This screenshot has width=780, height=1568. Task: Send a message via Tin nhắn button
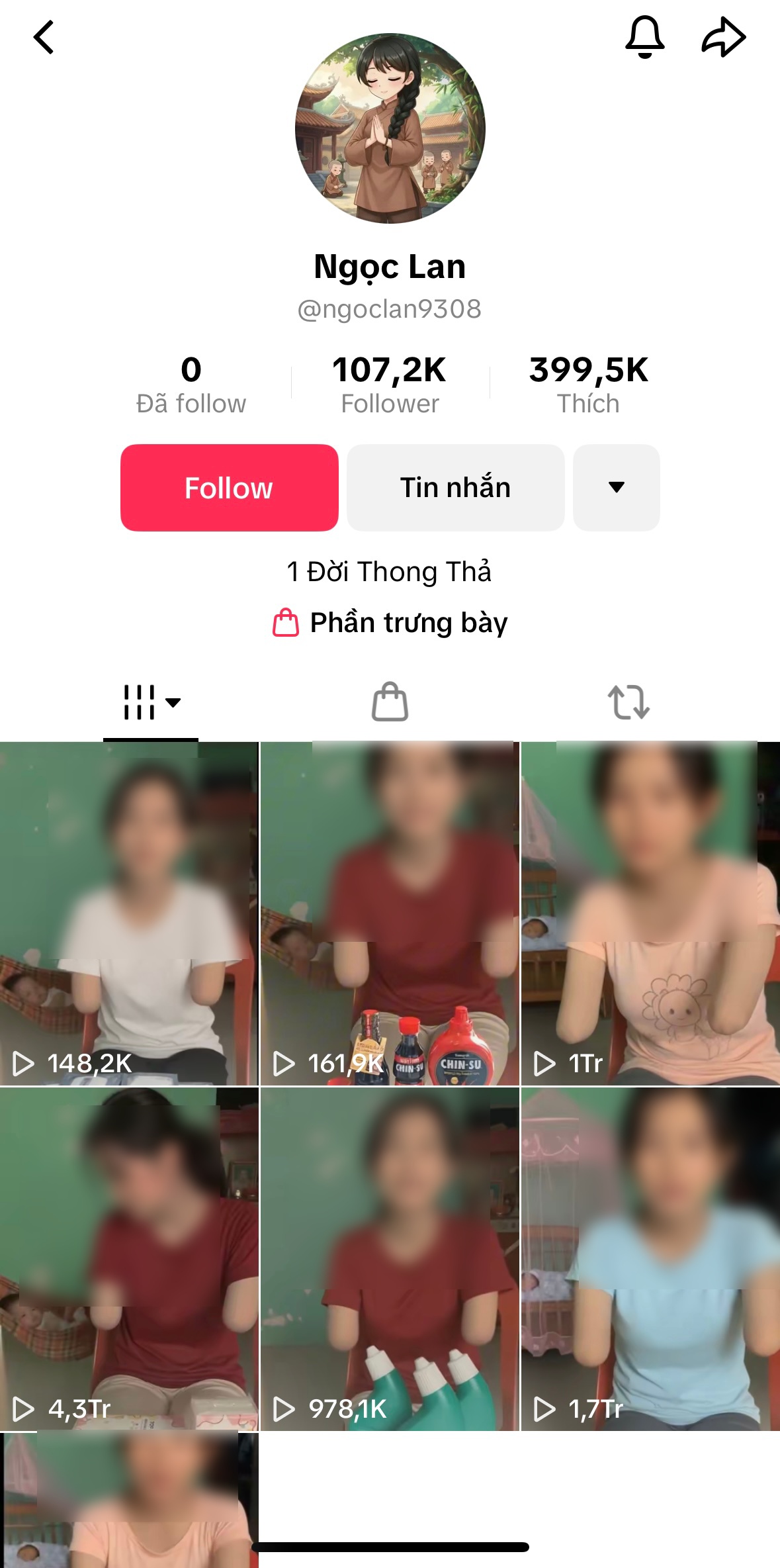455,487
